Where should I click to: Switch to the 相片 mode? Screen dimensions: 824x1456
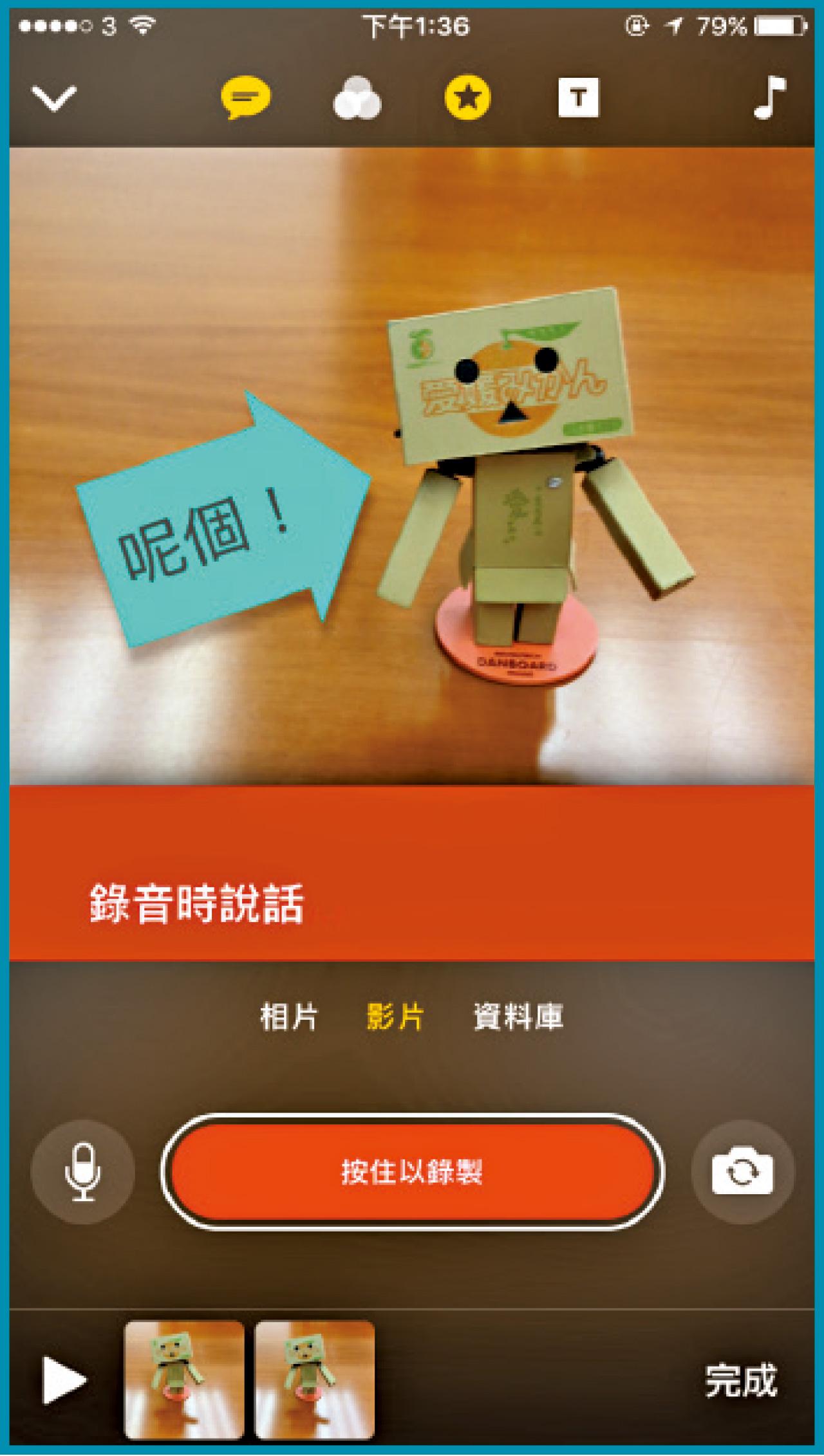pyautogui.click(x=289, y=1017)
